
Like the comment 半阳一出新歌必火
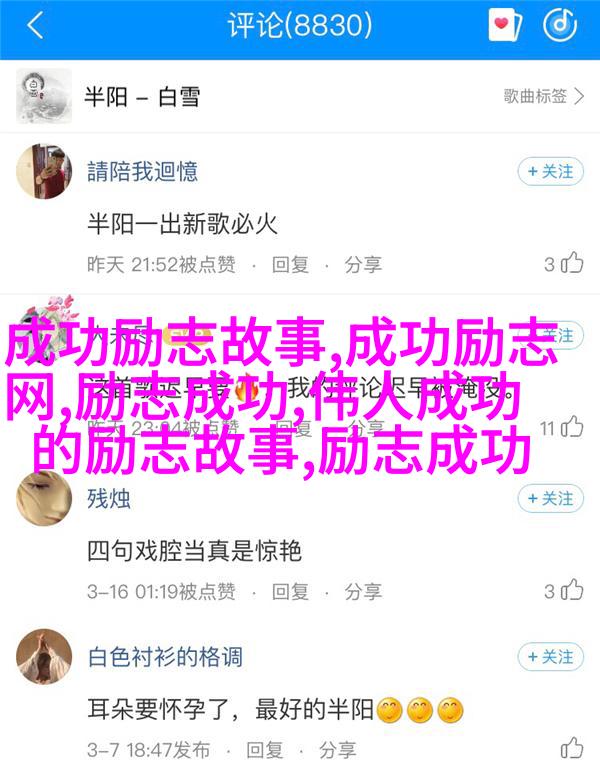564,264
